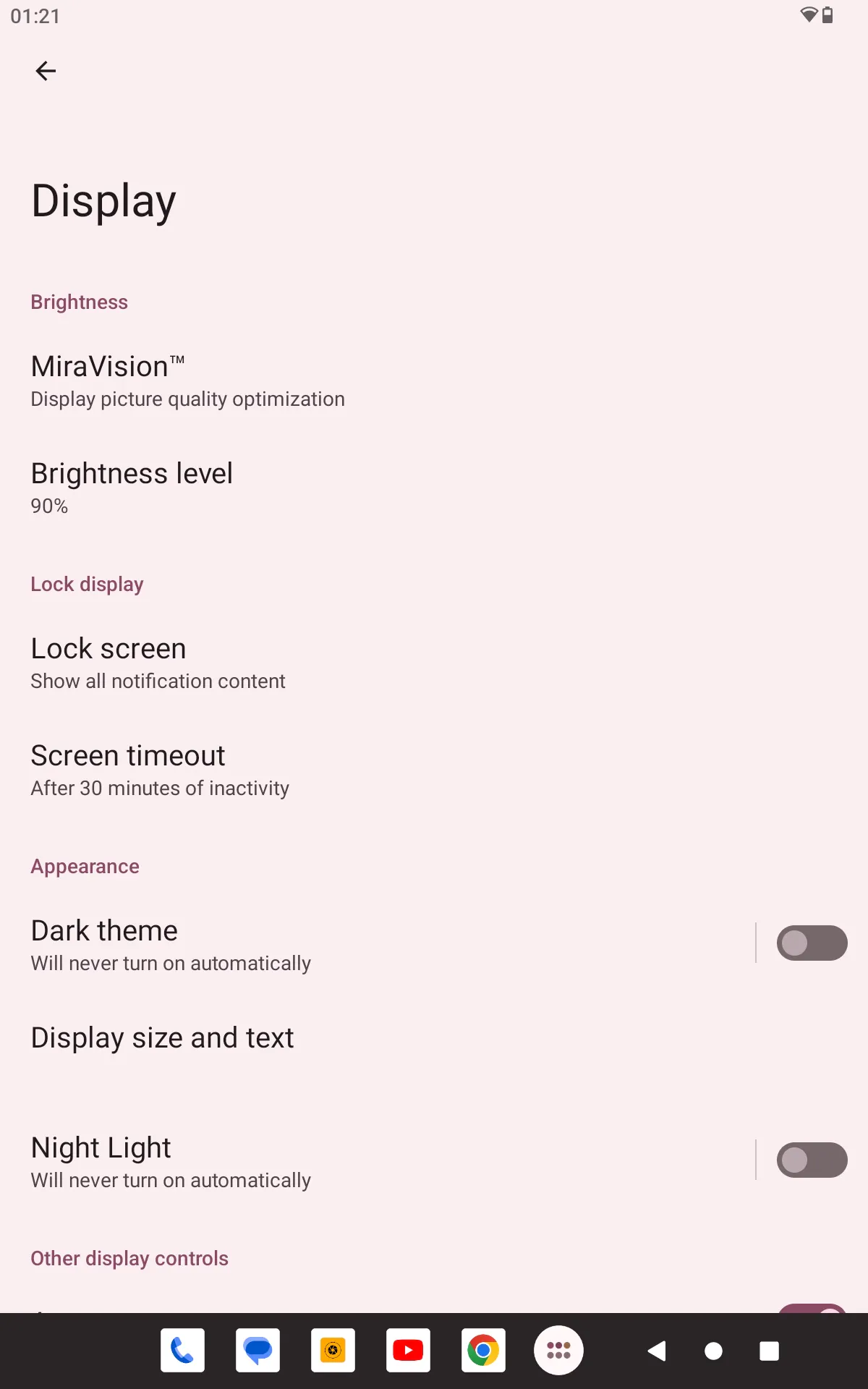868x1389 pixels.
Task: Open the all apps drawer button
Action: coord(558,1350)
